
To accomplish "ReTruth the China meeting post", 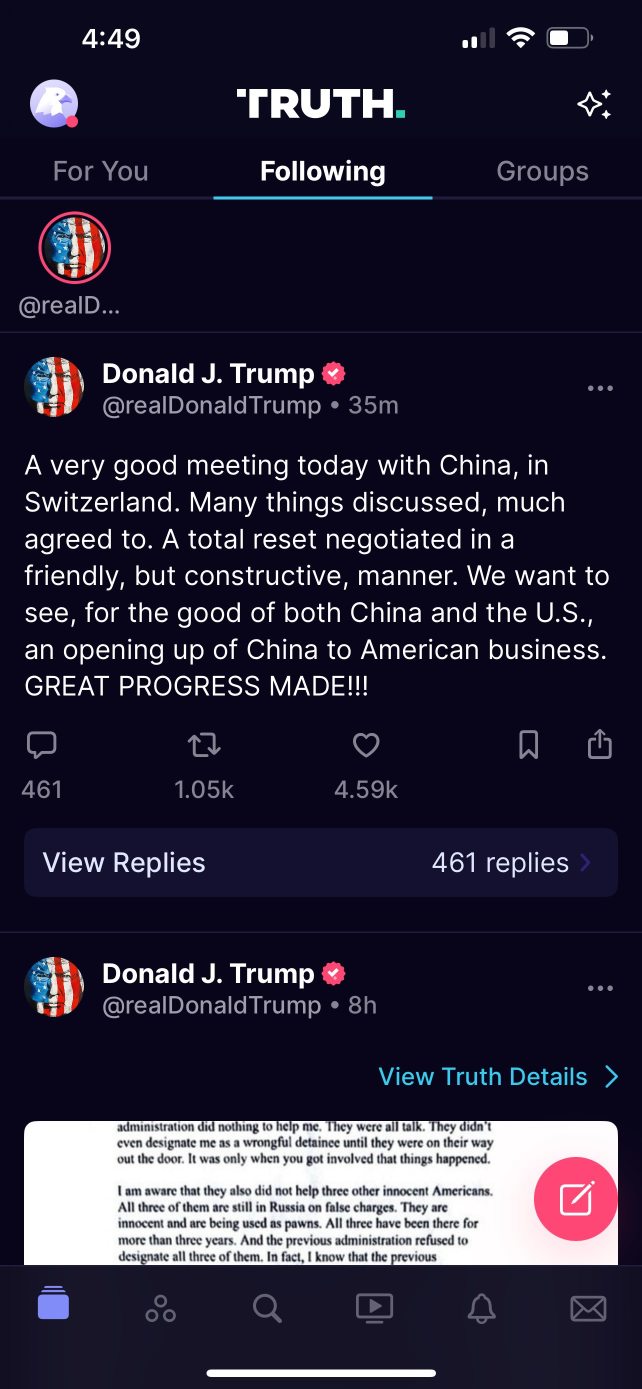I will click(x=204, y=745).
